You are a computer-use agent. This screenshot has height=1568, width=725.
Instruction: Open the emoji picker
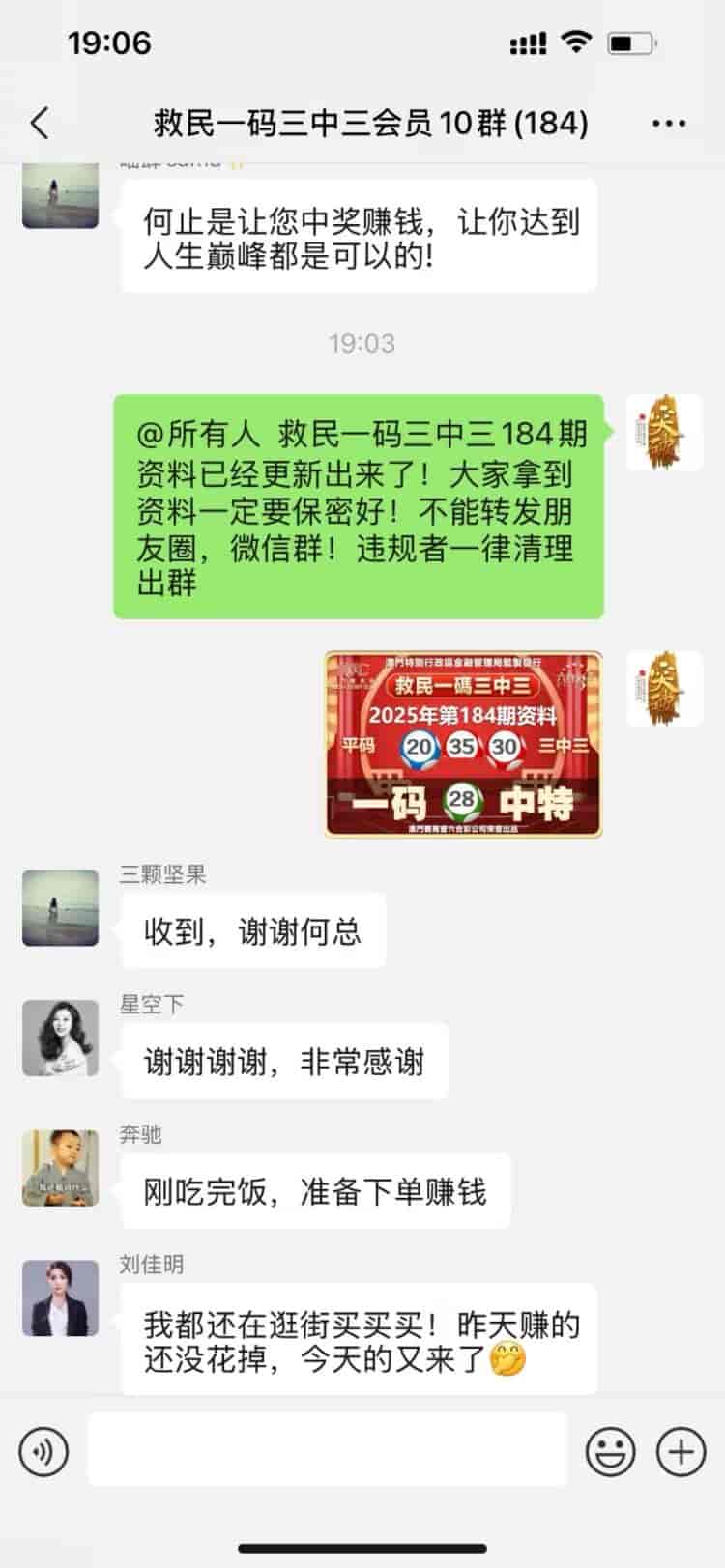[611, 1450]
